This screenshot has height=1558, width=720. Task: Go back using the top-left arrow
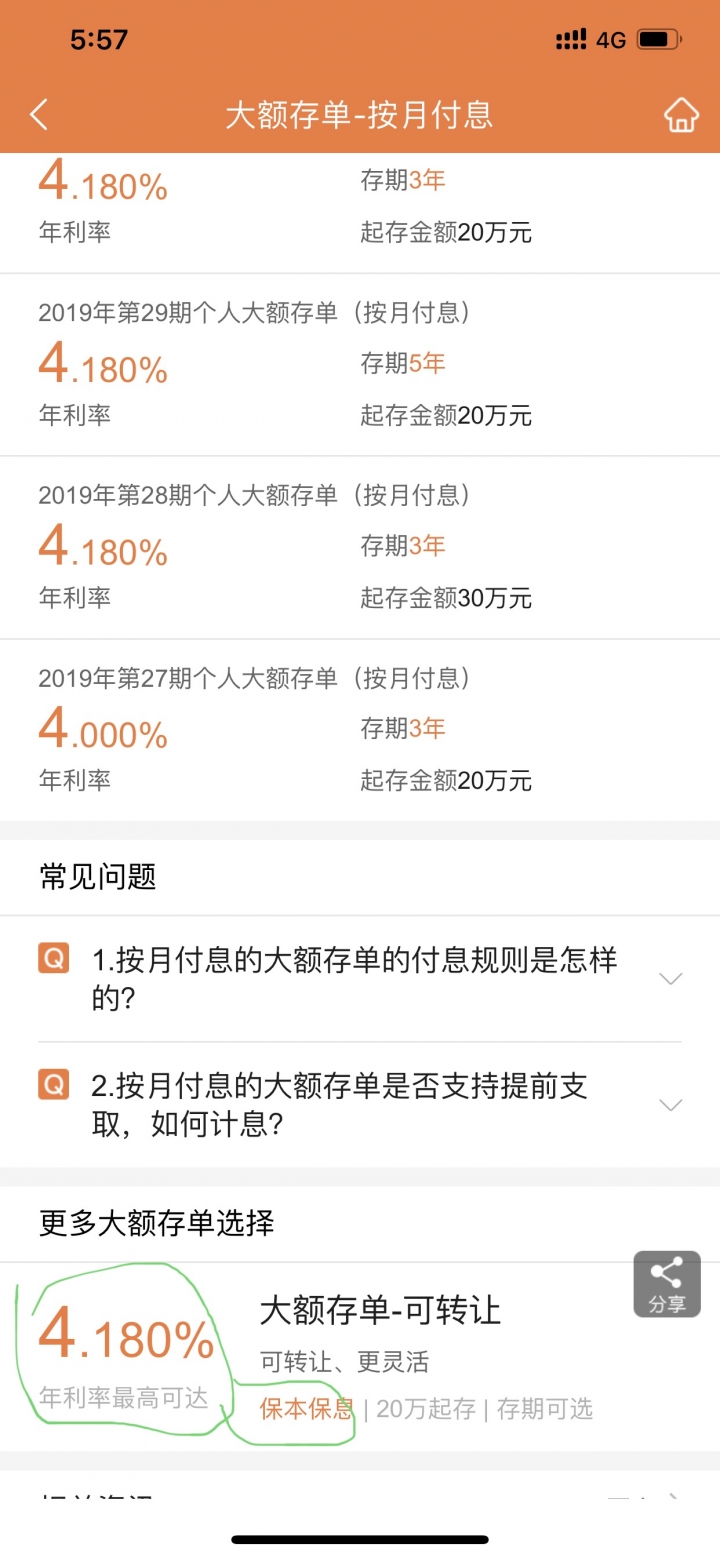(39, 115)
